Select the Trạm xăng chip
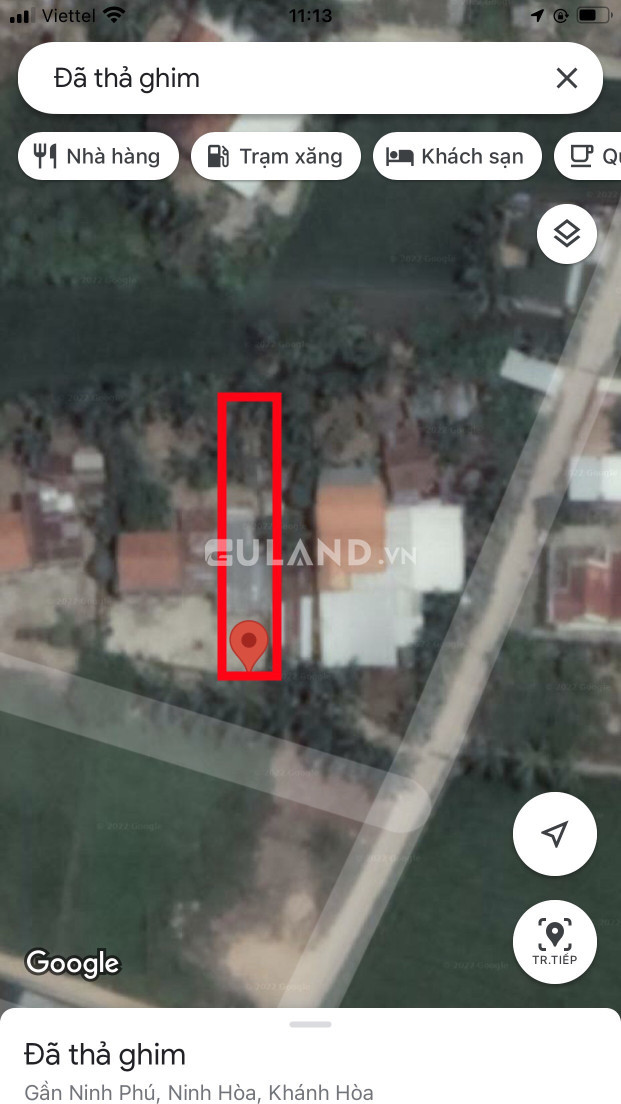 pyautogui.click(x=276, y=156)
